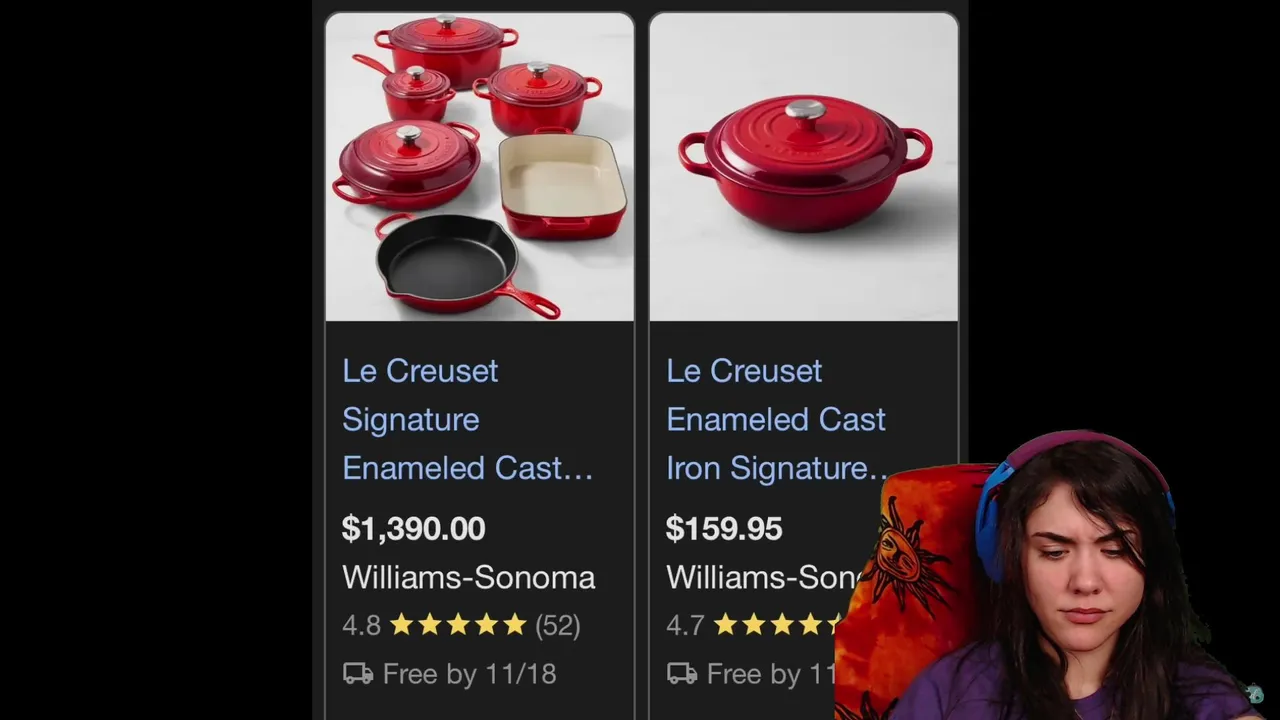Open the $1,390.00 Le Creuset cookware set card
This screenshot has width=1280, height=720.
(x=468, y=419)
